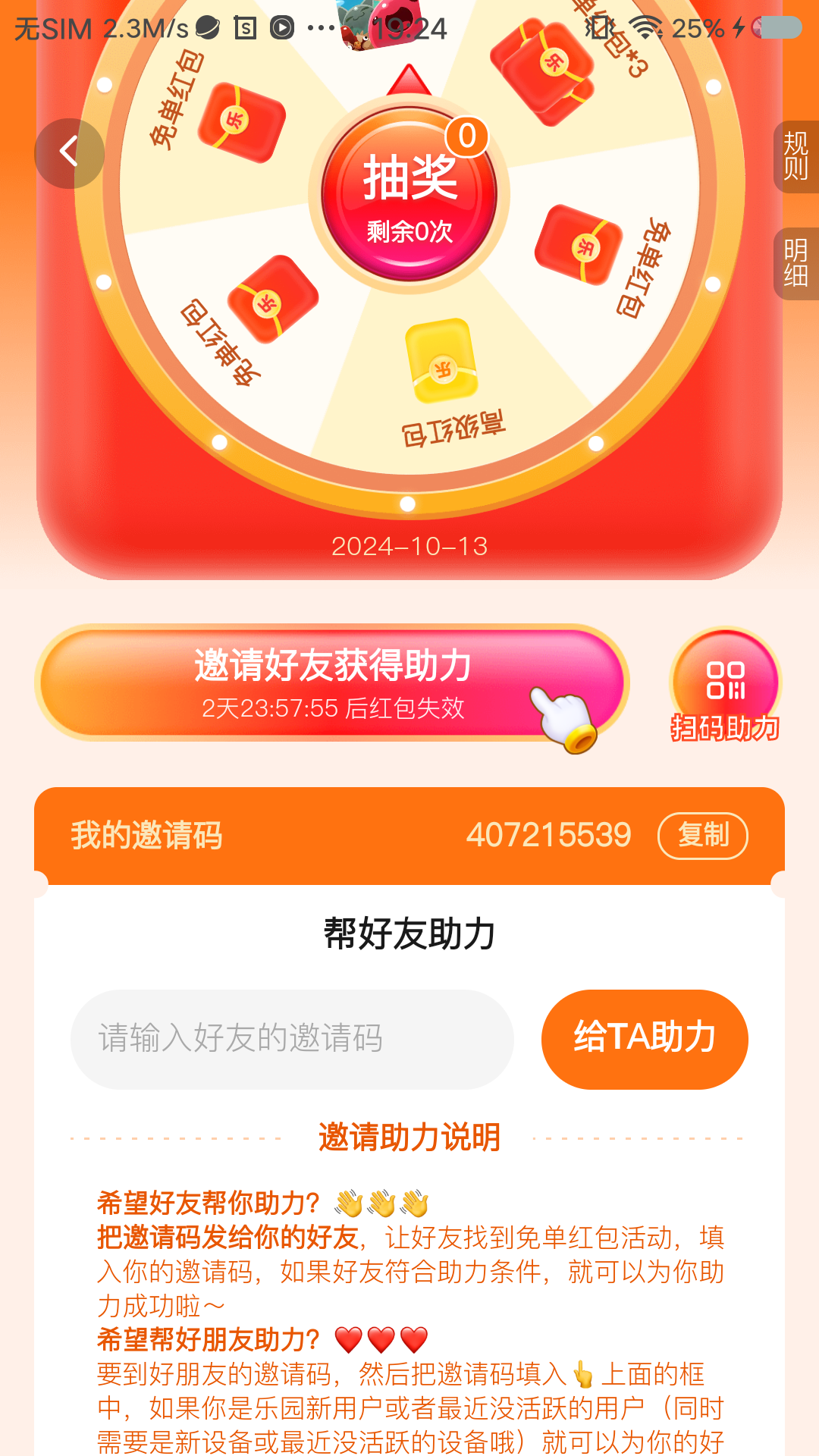Go back using the left arrow
Image resolution: width=819 pixels, height=1456 pixels.
click(x=69, y=152)
